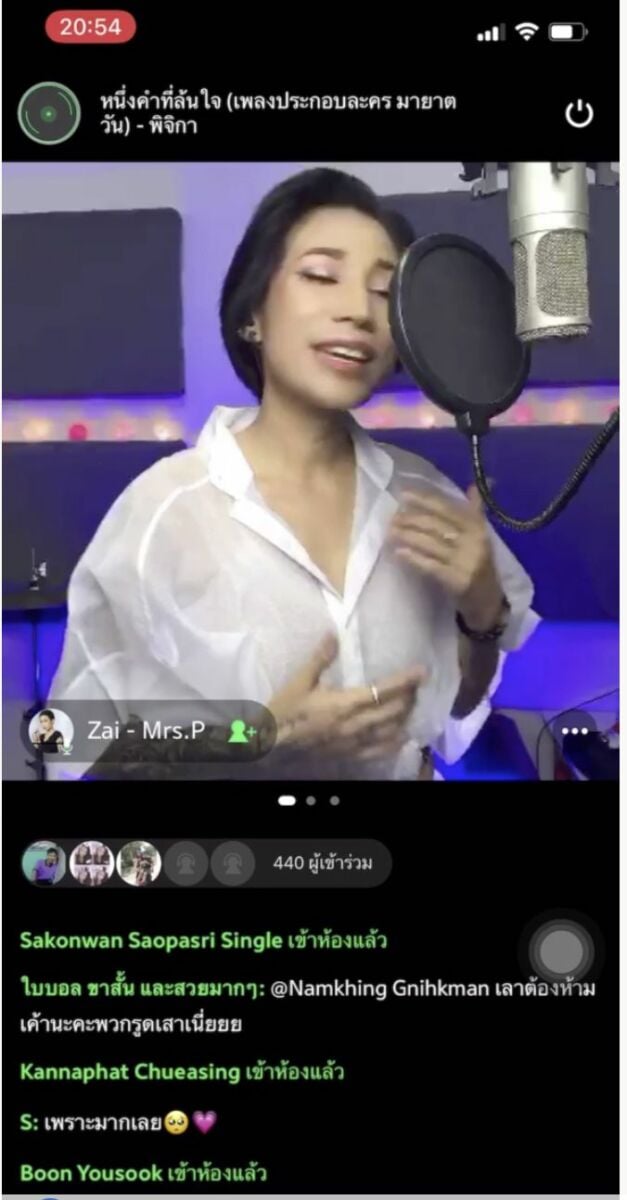Tap the power icon to leave the room
The width and height of the screenshot is (627, 1200).
579,114
